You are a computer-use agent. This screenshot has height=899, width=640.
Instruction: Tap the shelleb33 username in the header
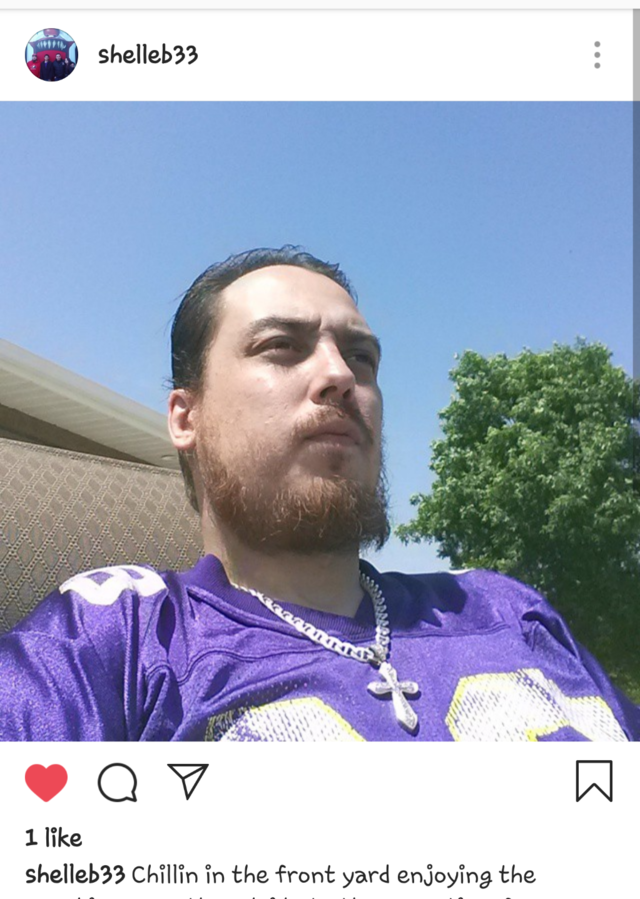(x=148, y=55)
